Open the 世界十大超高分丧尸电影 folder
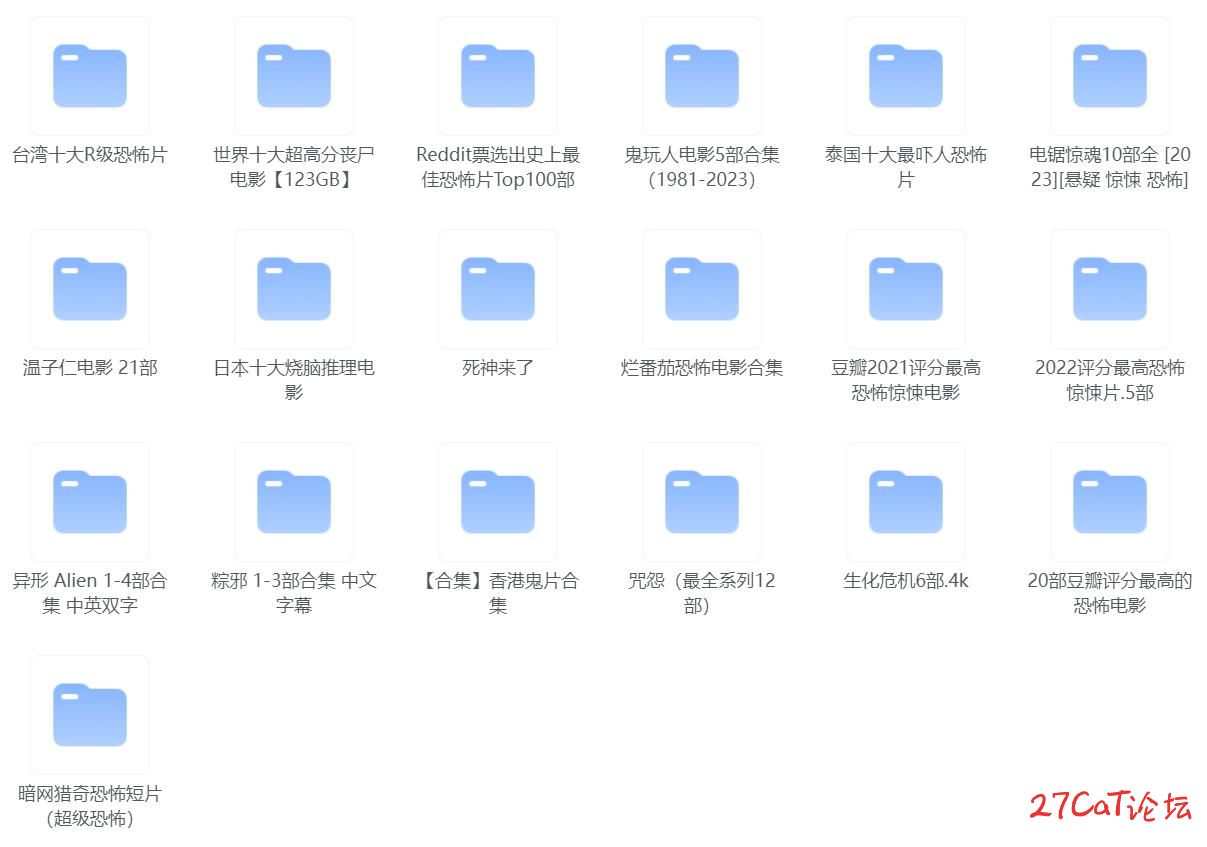 294,76
